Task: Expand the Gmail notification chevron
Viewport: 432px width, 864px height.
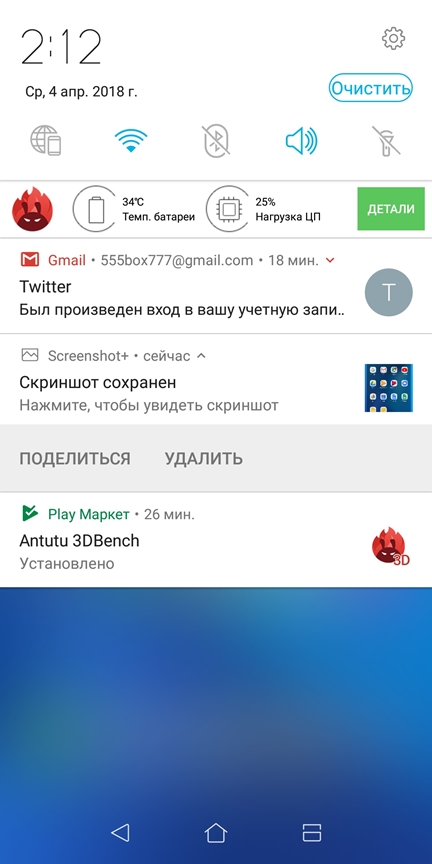Action: point(330,260)
